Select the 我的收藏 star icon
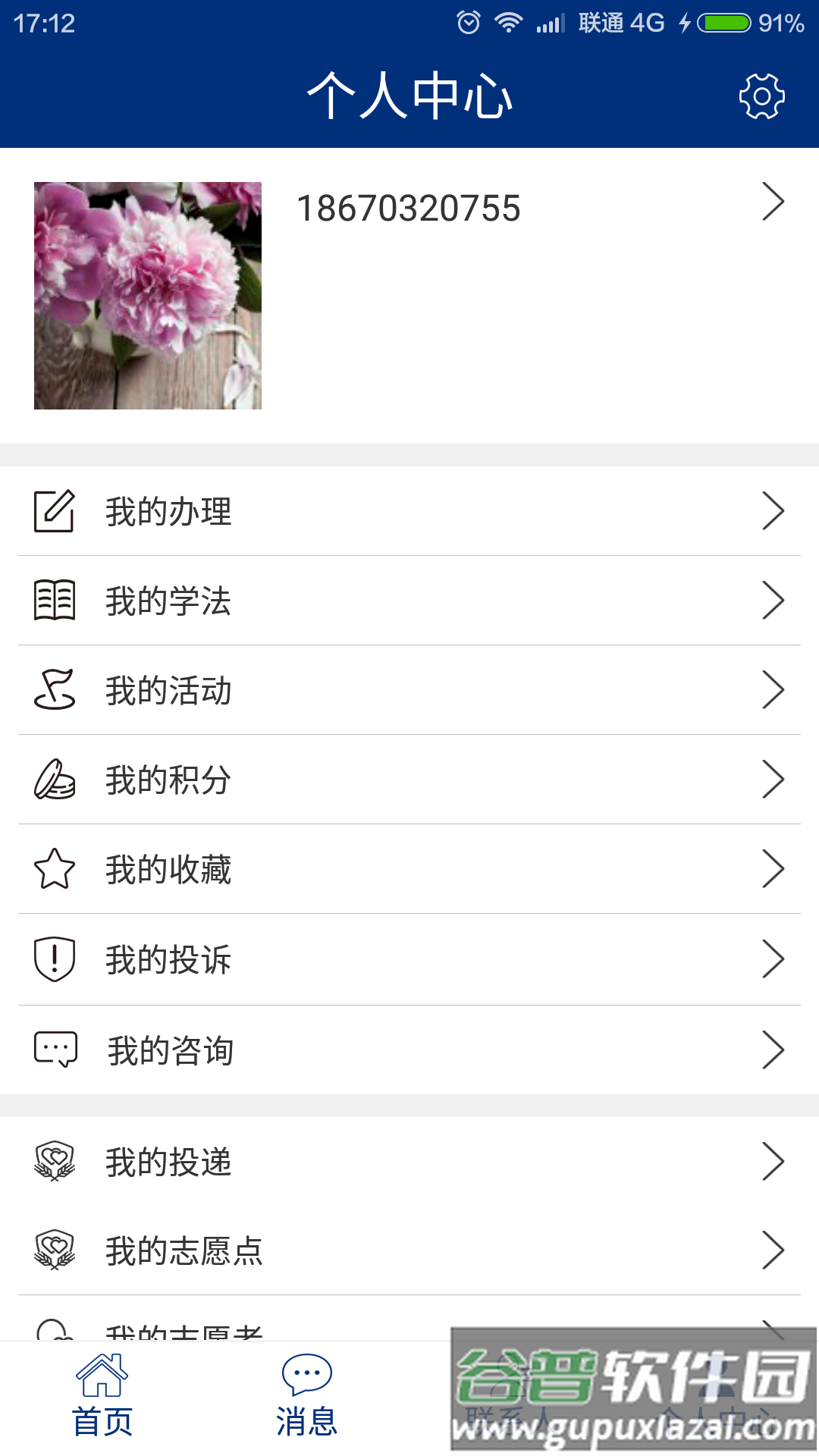The height and width of the screenshot is (1456, 819). click(x=55, y=870)
